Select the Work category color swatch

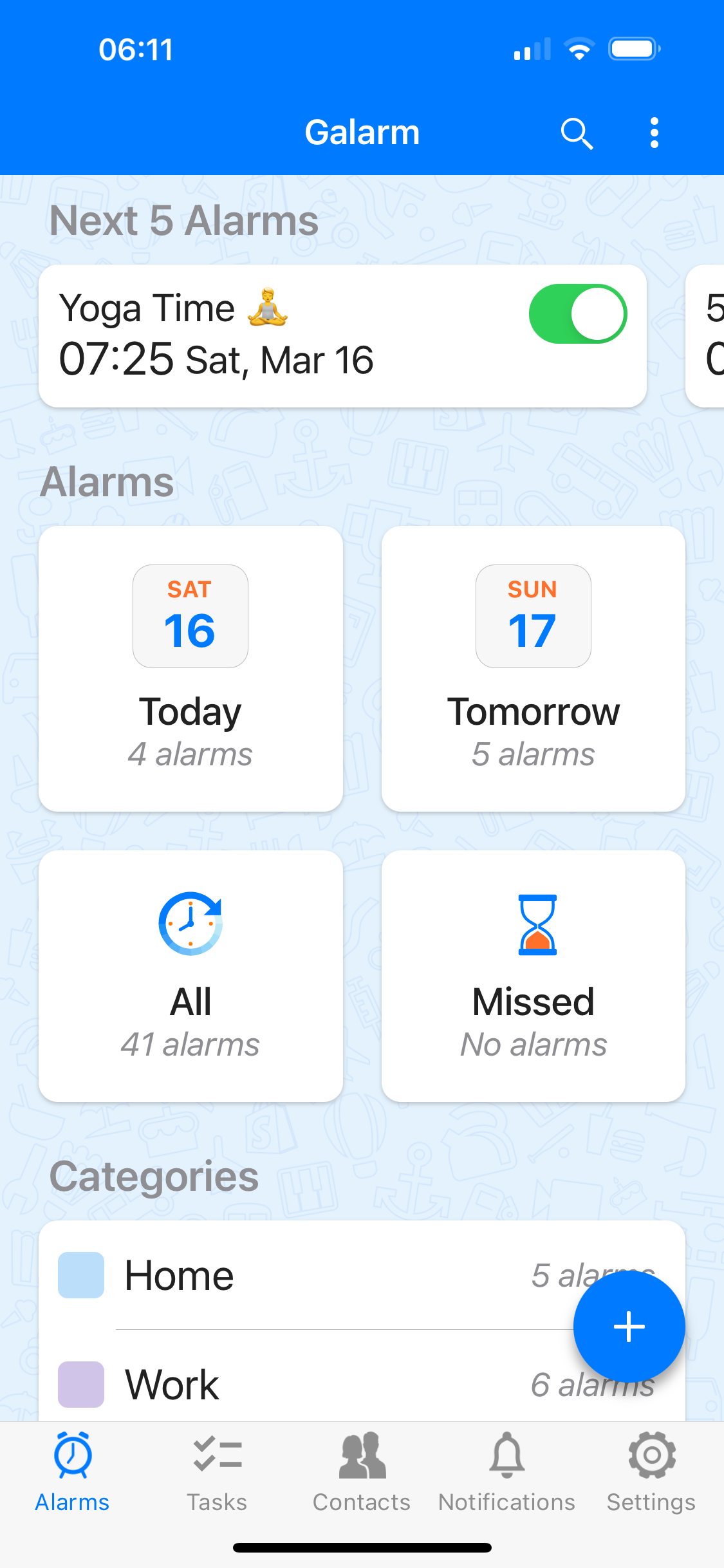(x=81, y=1384)
